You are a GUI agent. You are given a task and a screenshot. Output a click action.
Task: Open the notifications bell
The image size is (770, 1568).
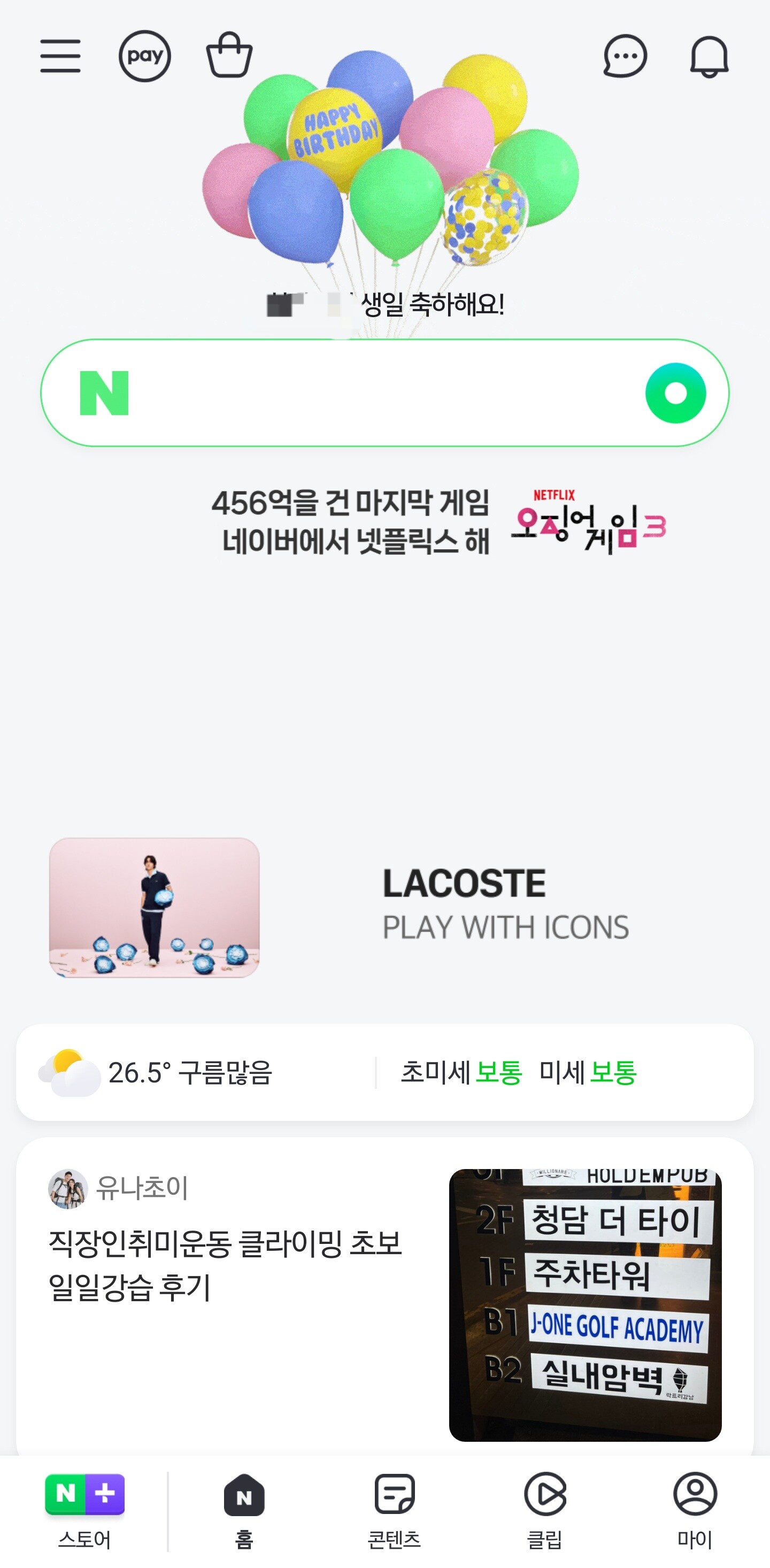tap(709, 57)
